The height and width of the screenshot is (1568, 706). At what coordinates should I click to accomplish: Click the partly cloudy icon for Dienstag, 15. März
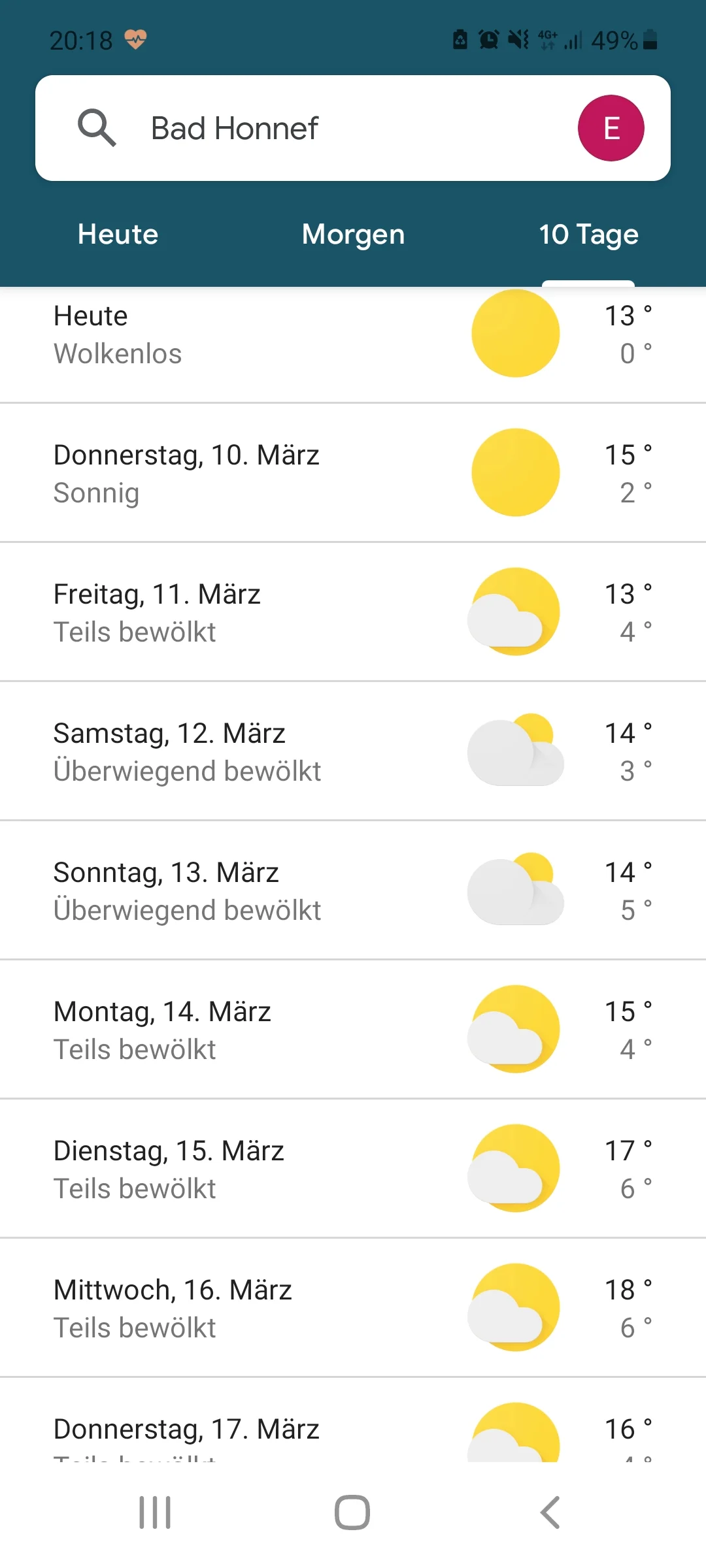[514, 1168]
